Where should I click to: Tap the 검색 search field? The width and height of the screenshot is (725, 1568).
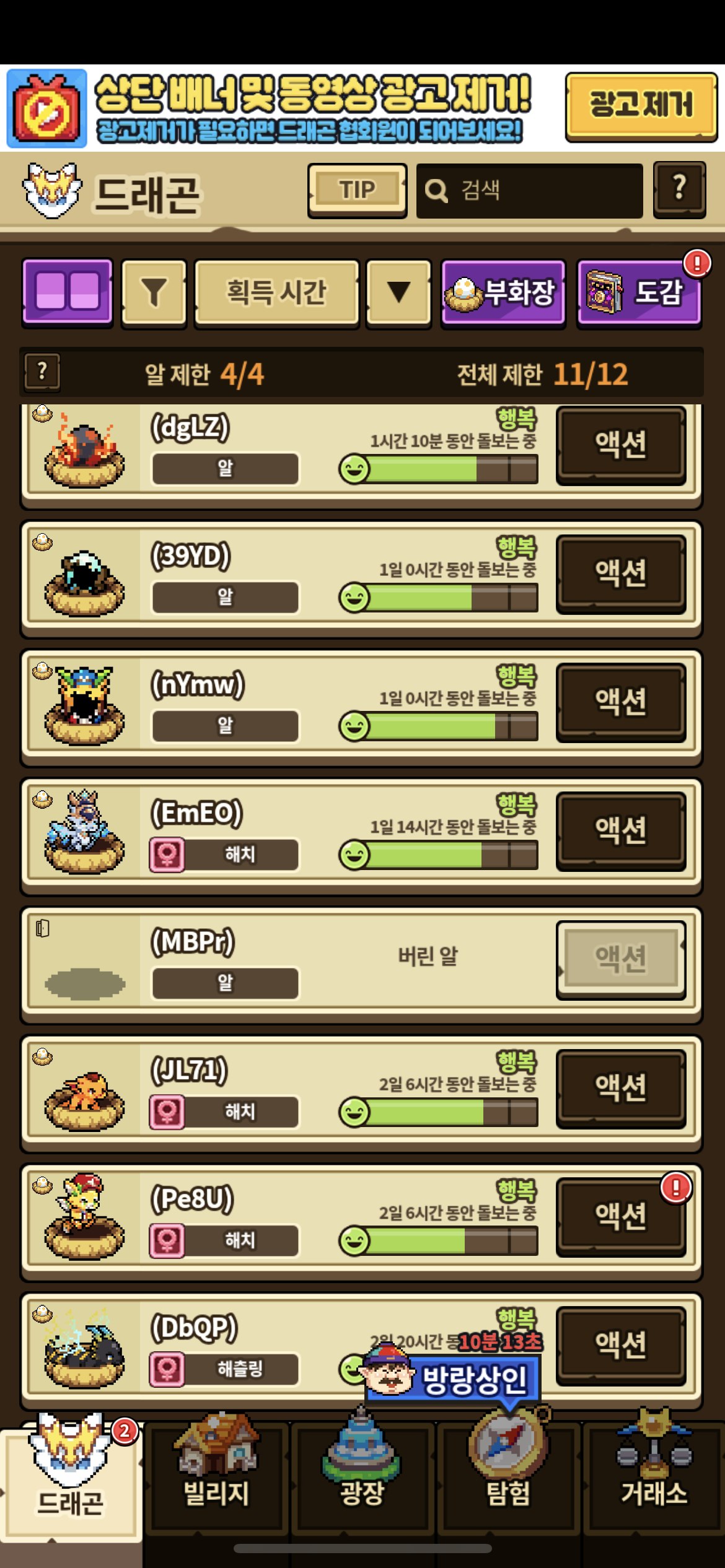[529, 191]
